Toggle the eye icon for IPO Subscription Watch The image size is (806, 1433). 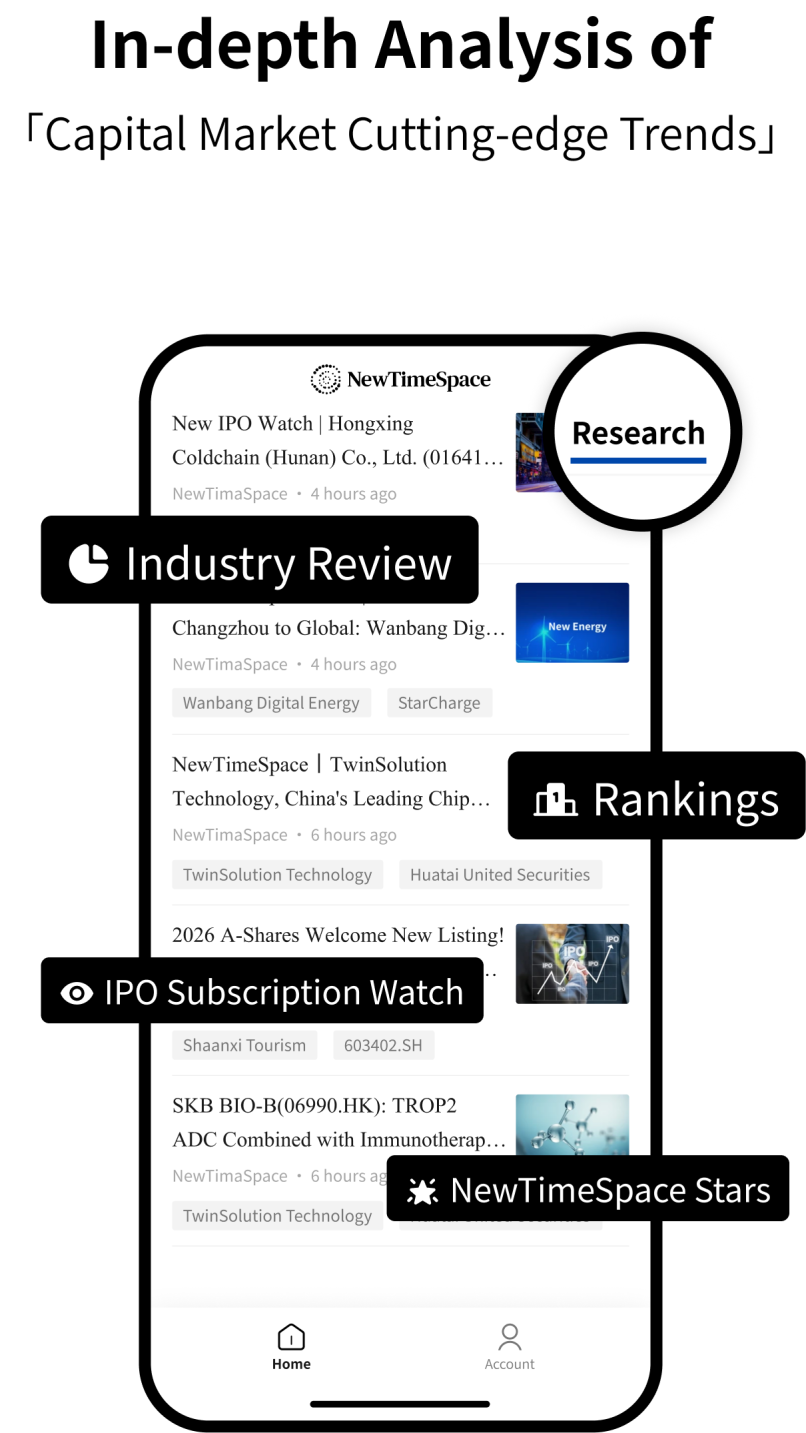point(76,992)
